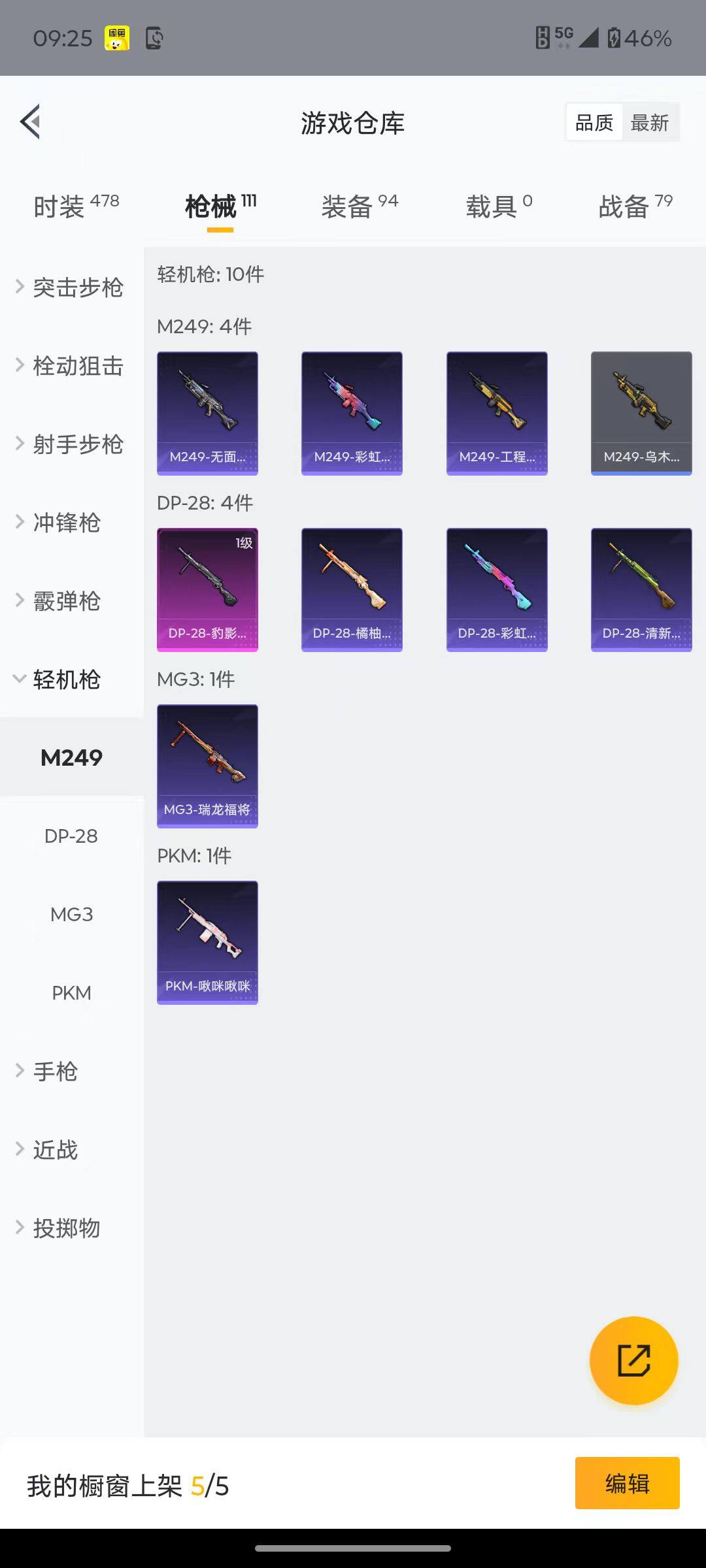Switch sorting to 最新
The width and height of the screenshot is (706, 1568).
tap(651, 122)
